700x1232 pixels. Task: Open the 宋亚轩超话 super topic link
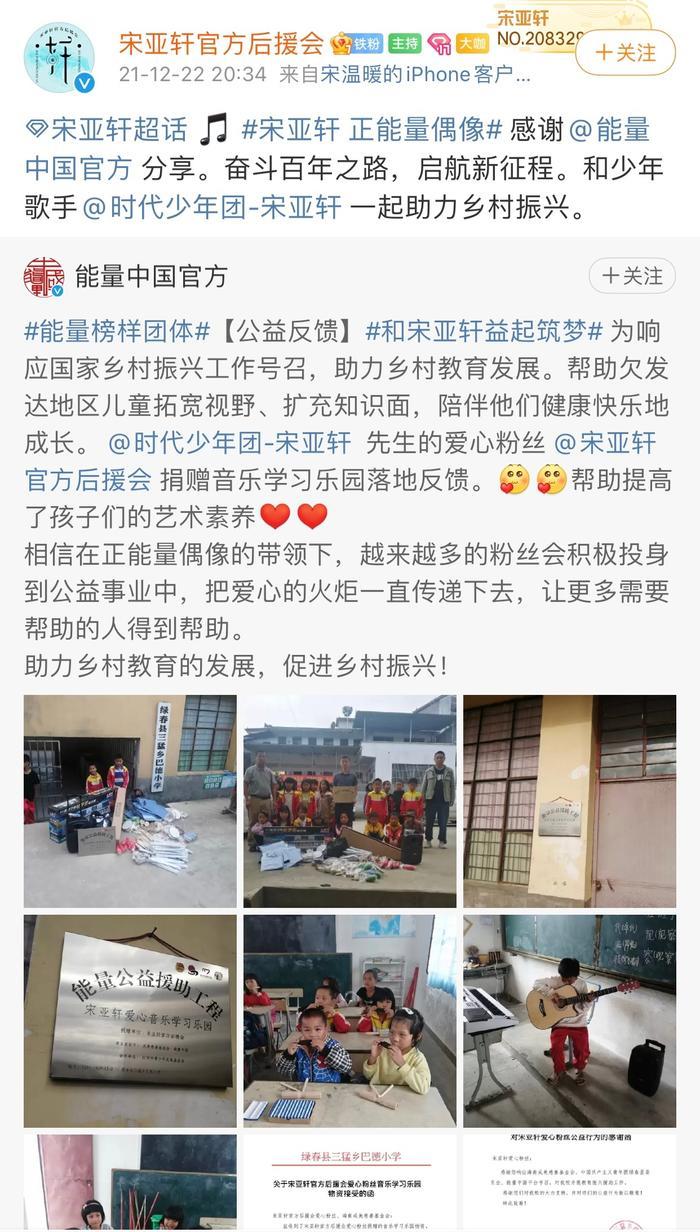[x=107, y=129]
